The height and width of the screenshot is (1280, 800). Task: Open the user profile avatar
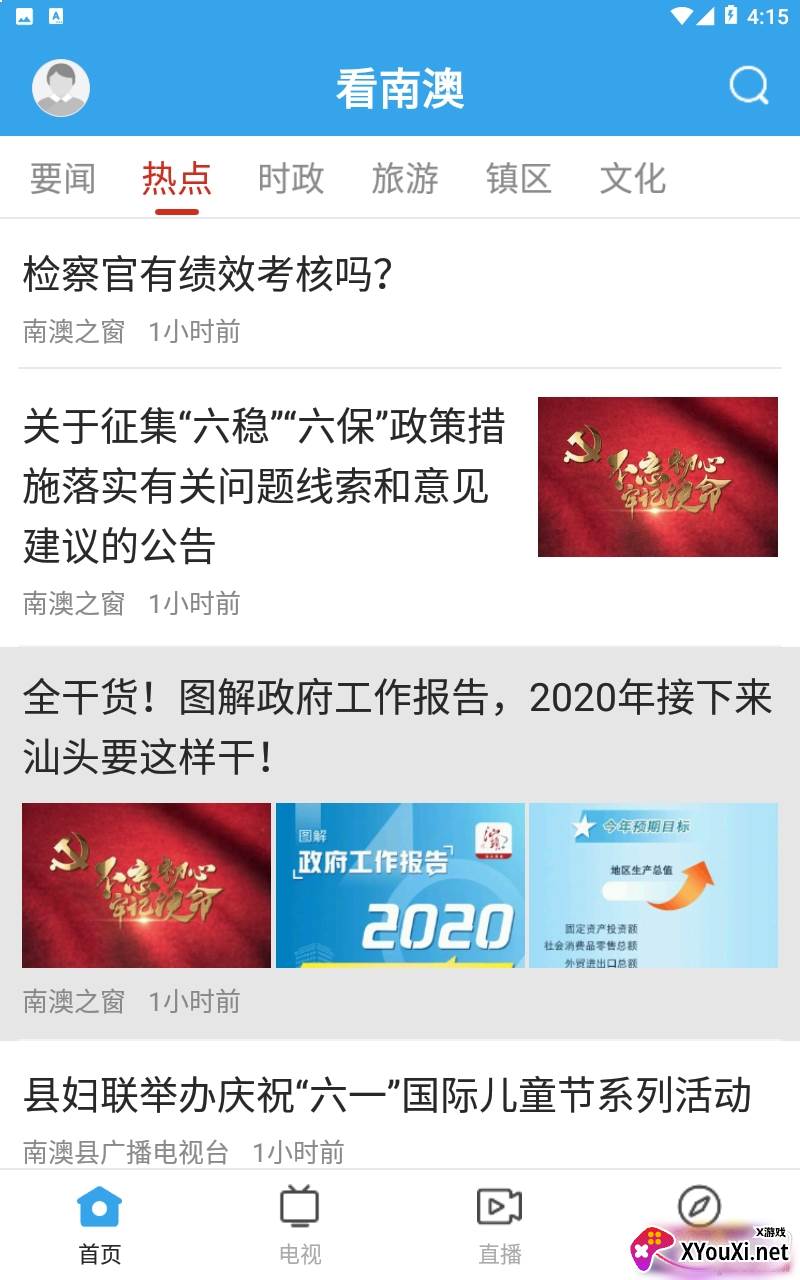click(x=61, y=88)
